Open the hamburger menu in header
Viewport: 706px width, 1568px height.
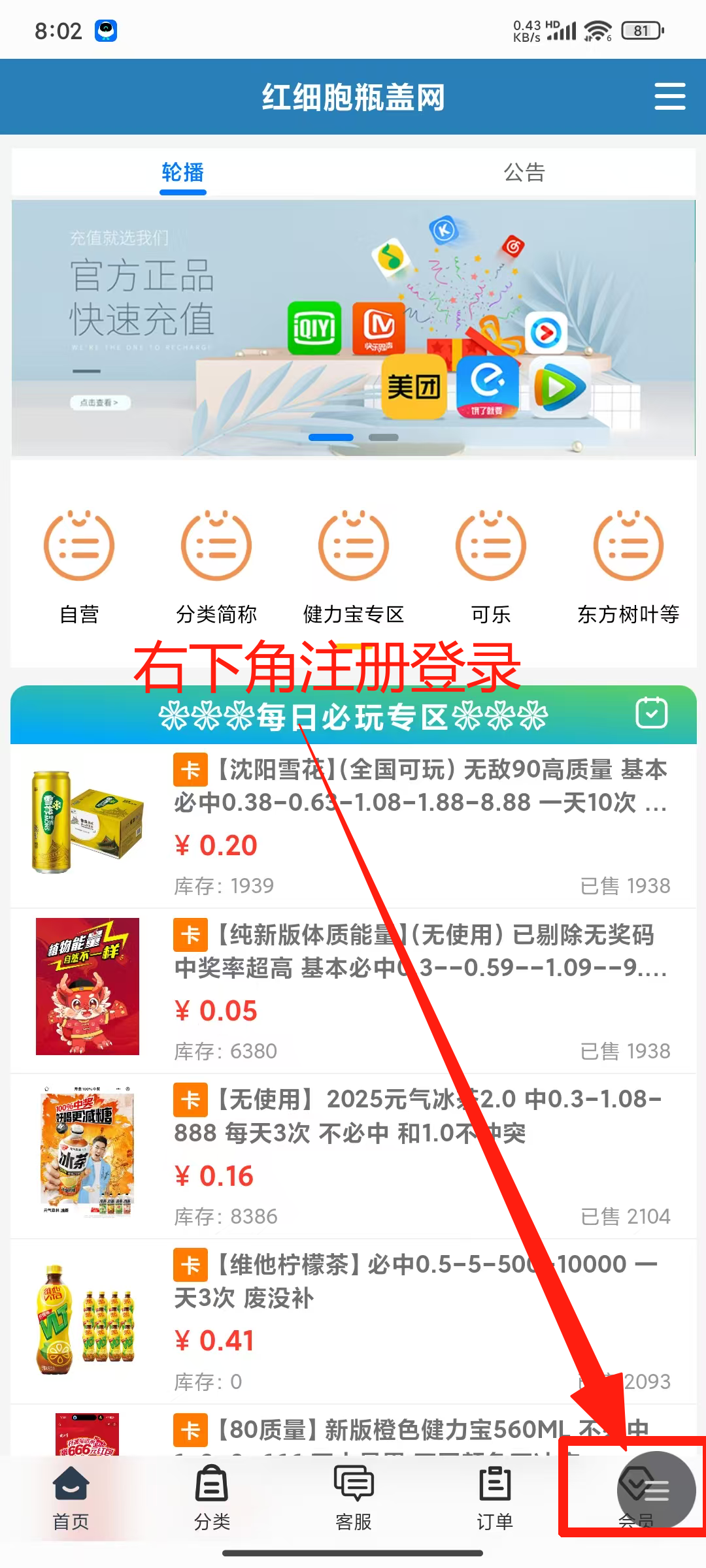tap(669, 97)
